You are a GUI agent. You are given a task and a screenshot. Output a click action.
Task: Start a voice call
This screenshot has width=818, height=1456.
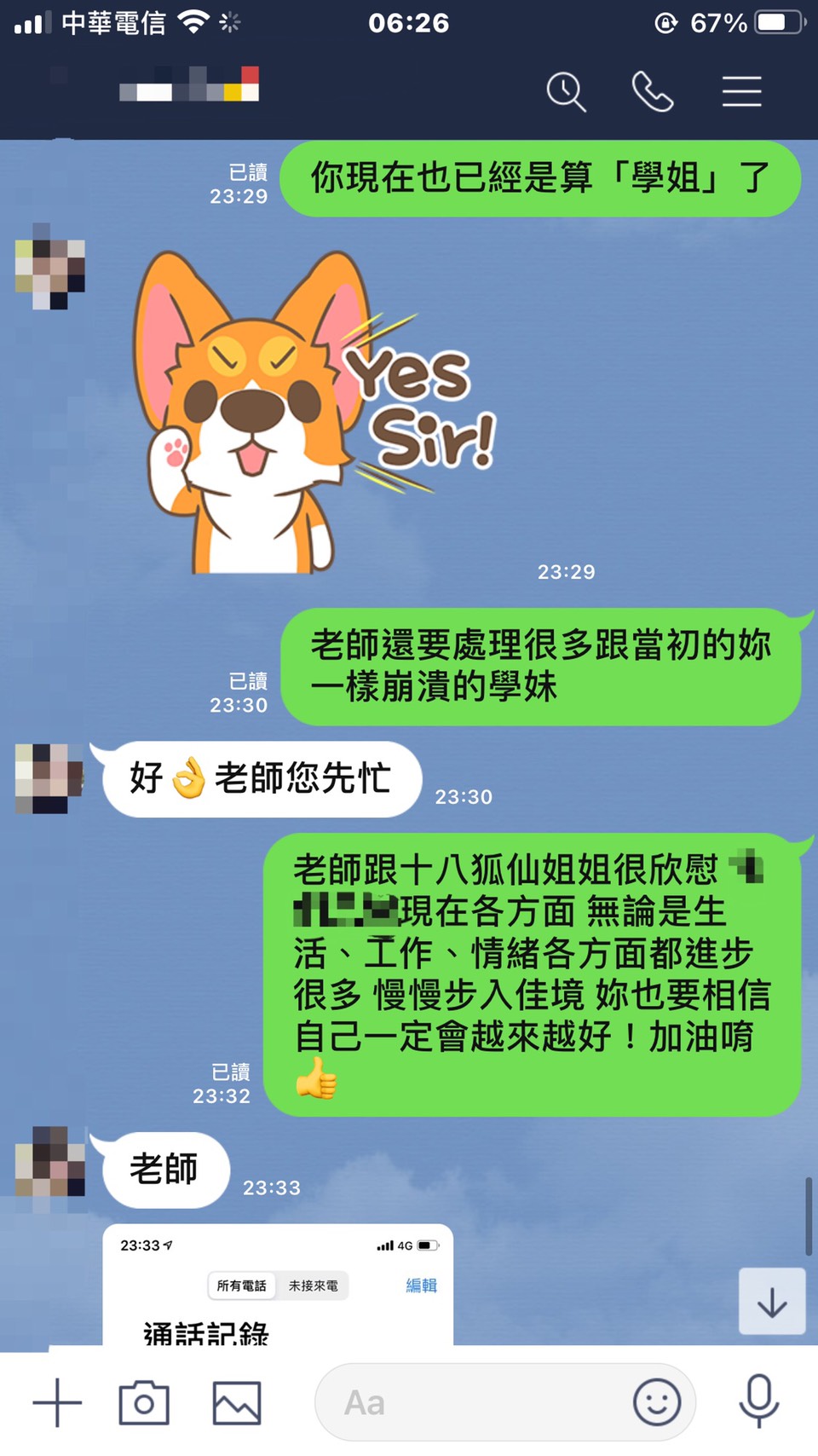[653, 91]
